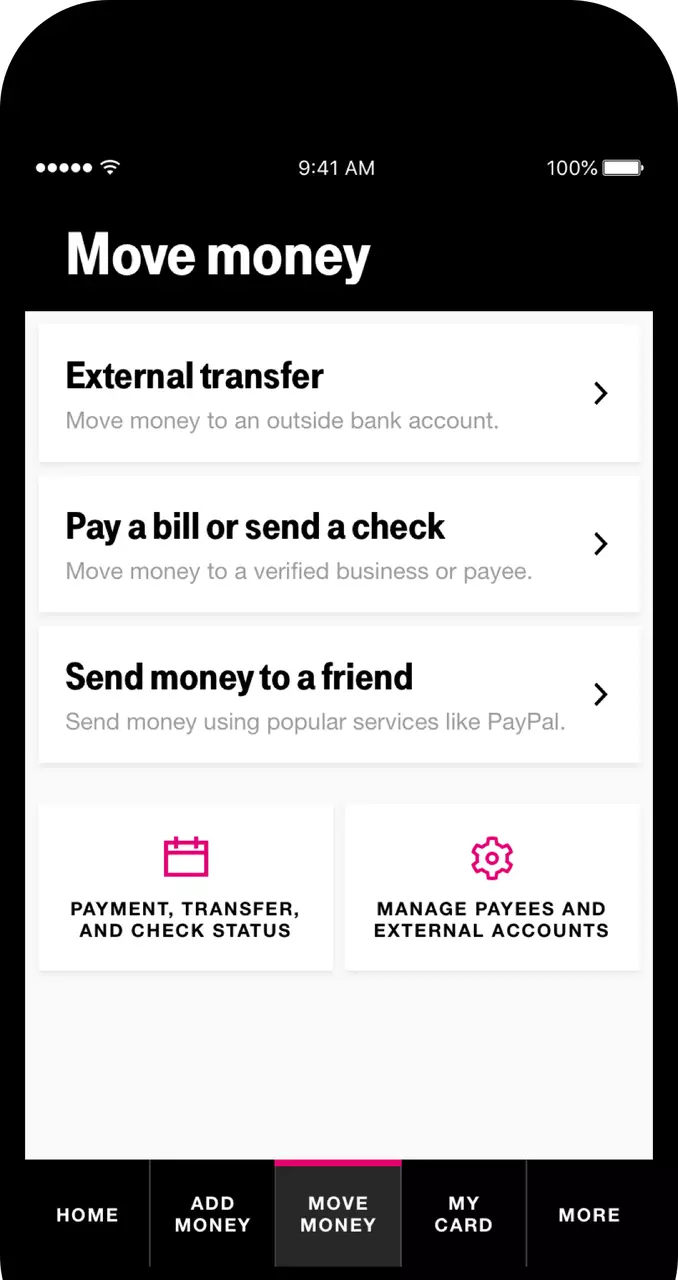The image size is (678, 1280).
Task: Switch to the More tab
Action: point(589,1215)
